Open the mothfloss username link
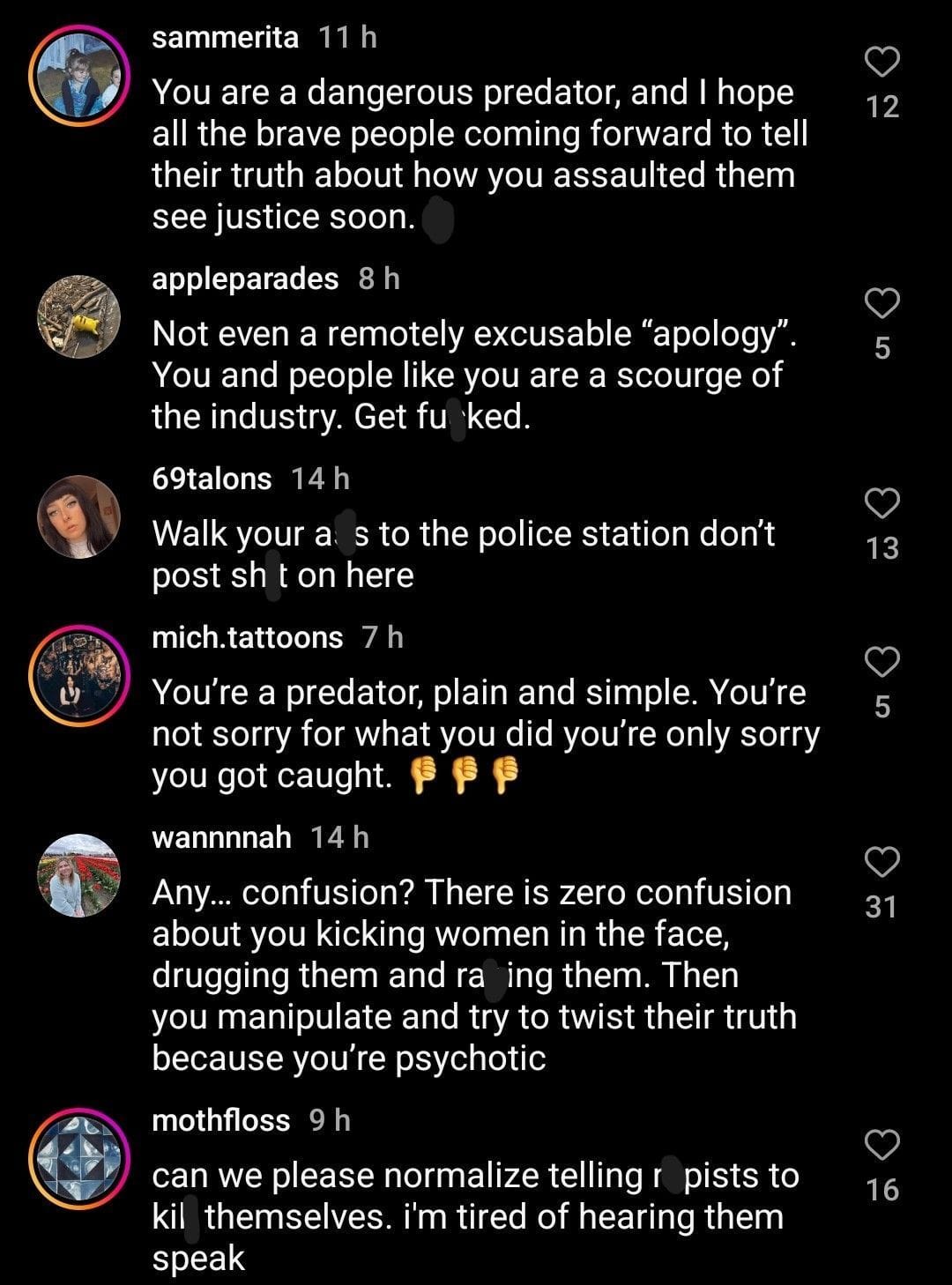 pos(220,1120)
